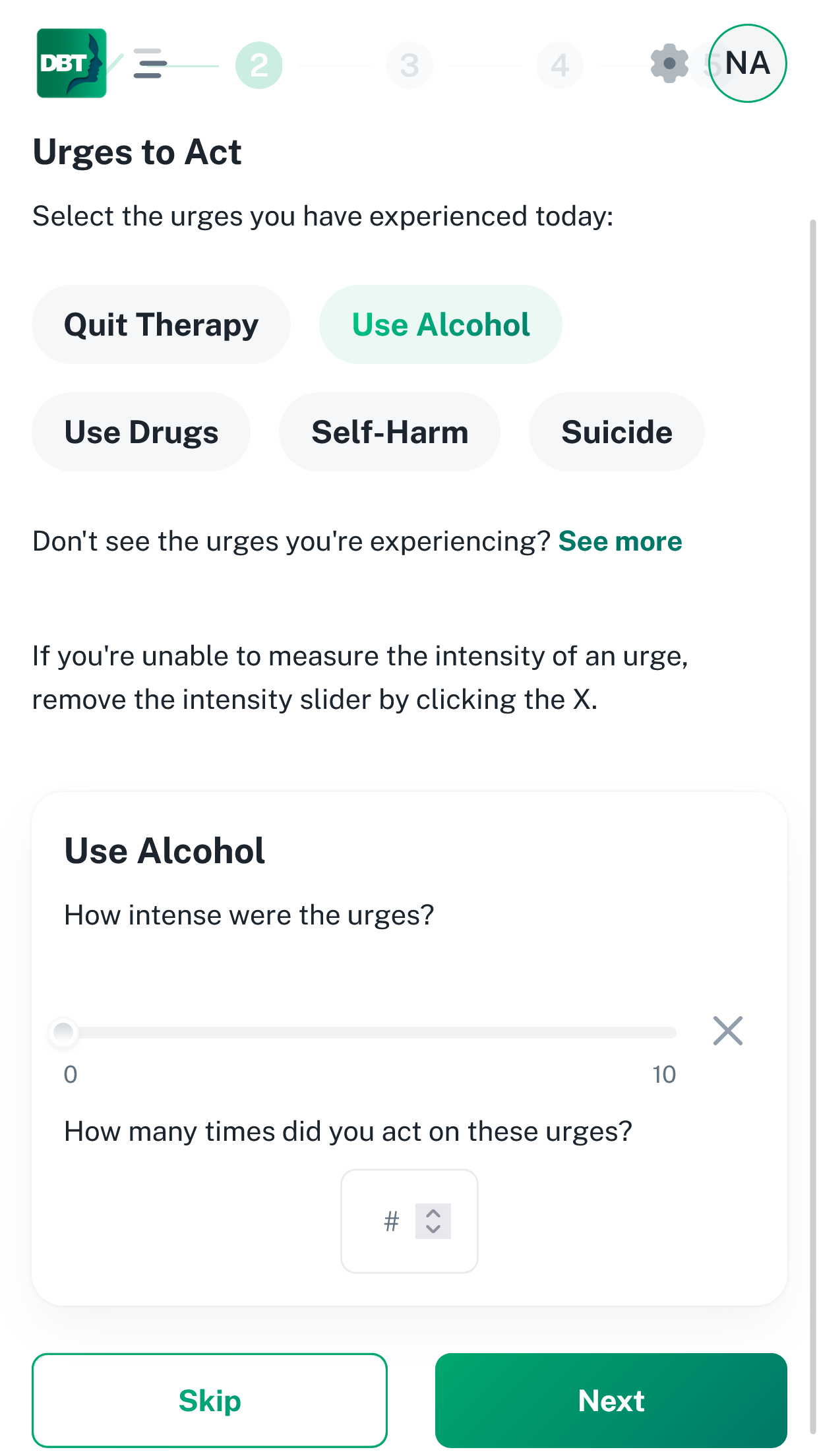Jump to step 3 indicator
This screenshot has width=819, height=1456.
tap(409, 65)
